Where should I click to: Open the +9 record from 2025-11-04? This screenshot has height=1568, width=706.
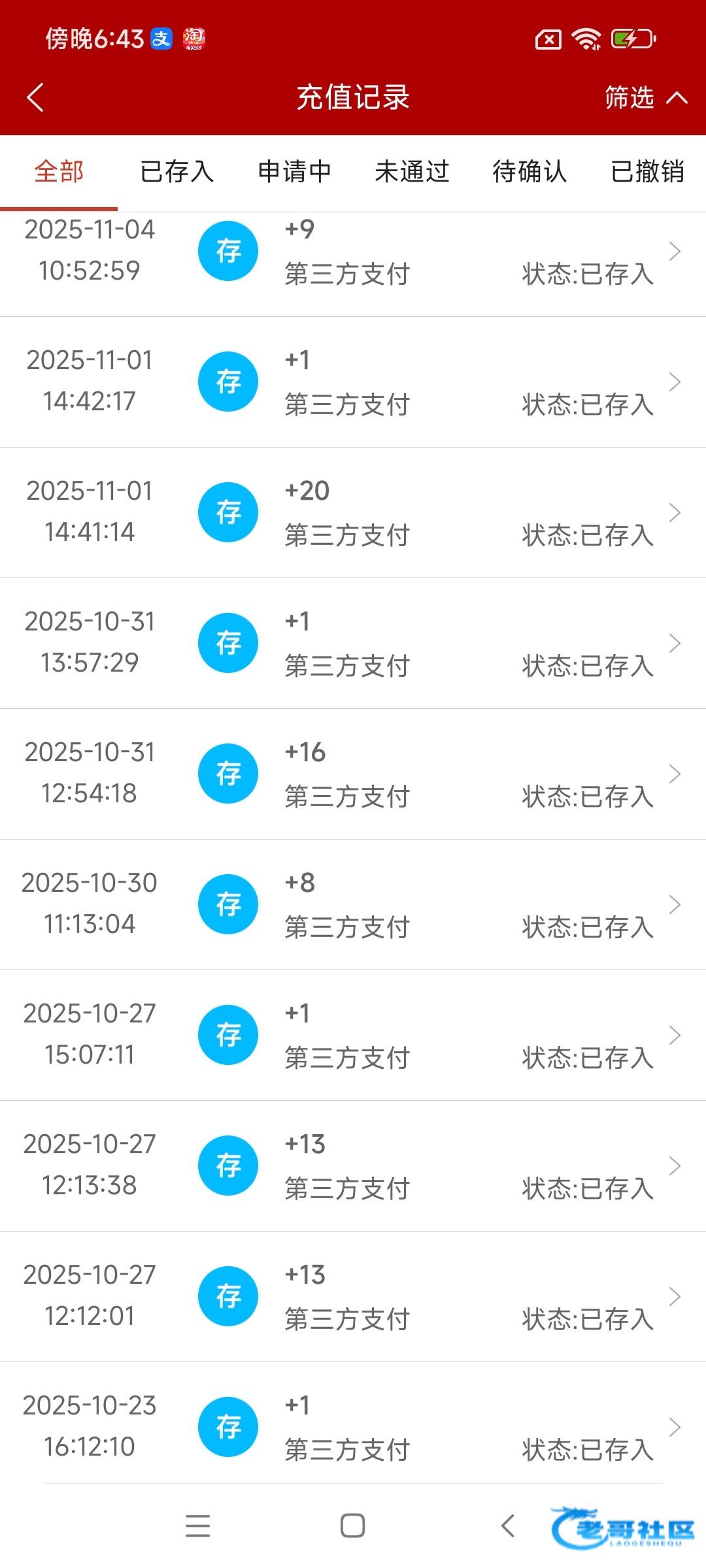tap(353, 252)
